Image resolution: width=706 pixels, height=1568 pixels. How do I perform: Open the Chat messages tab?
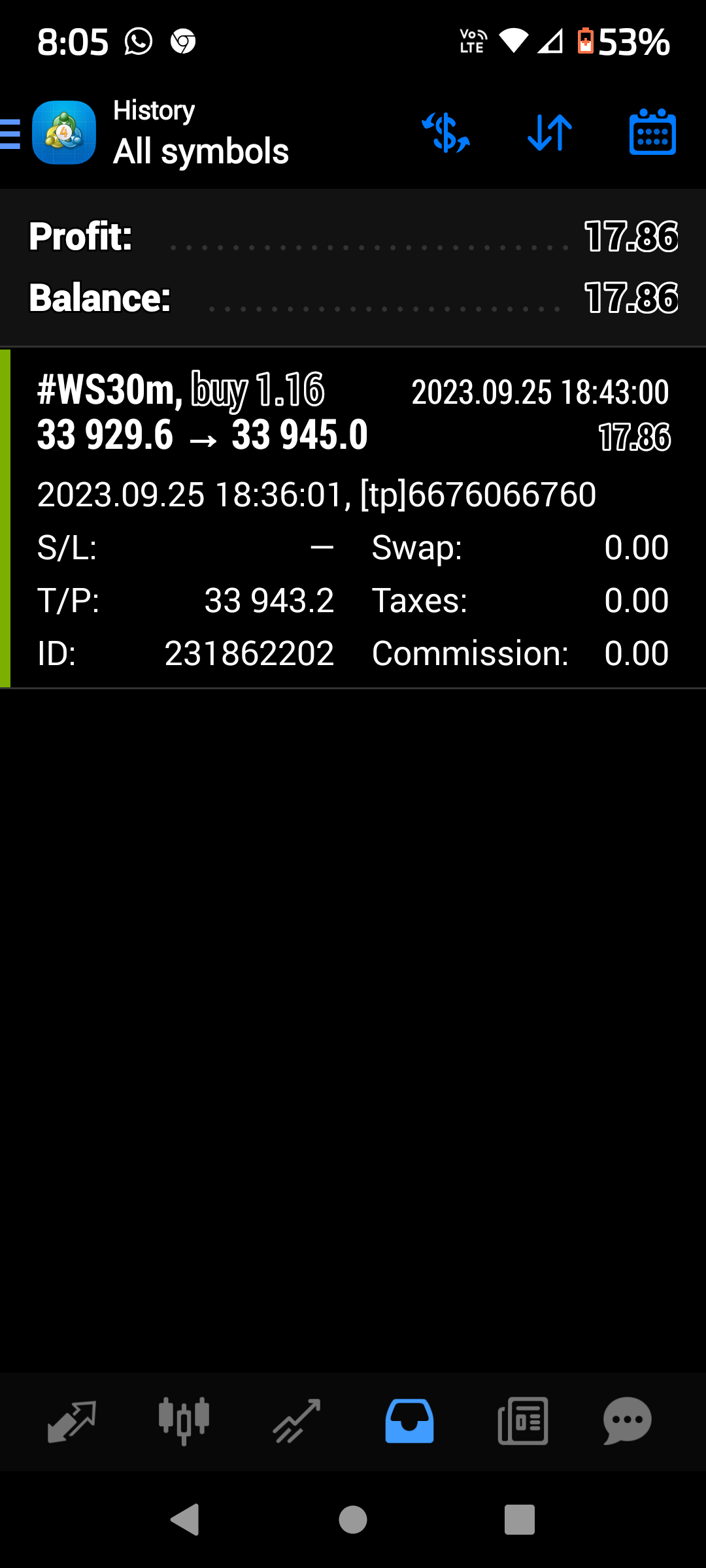tap(628, 1422)
